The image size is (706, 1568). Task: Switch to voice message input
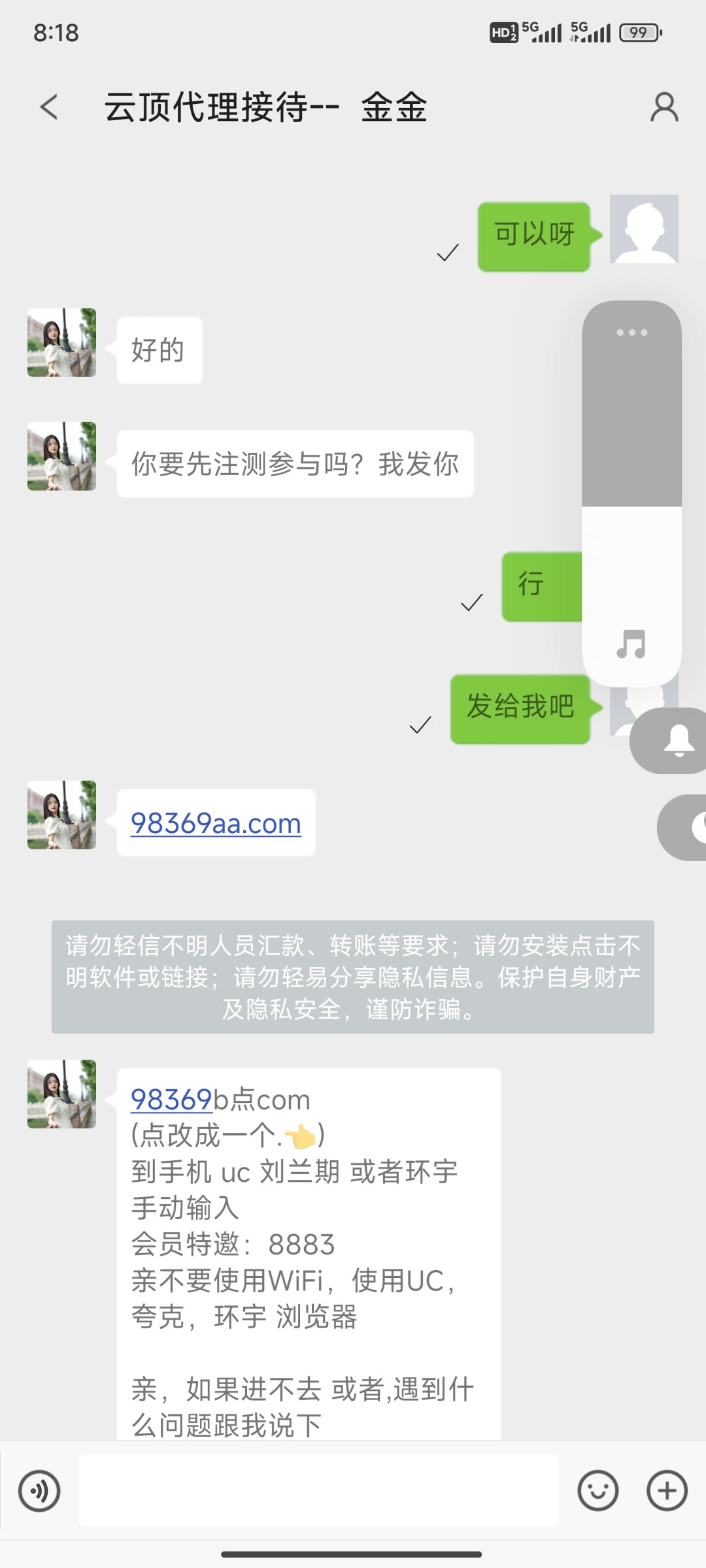click(x=39, y=1491)
